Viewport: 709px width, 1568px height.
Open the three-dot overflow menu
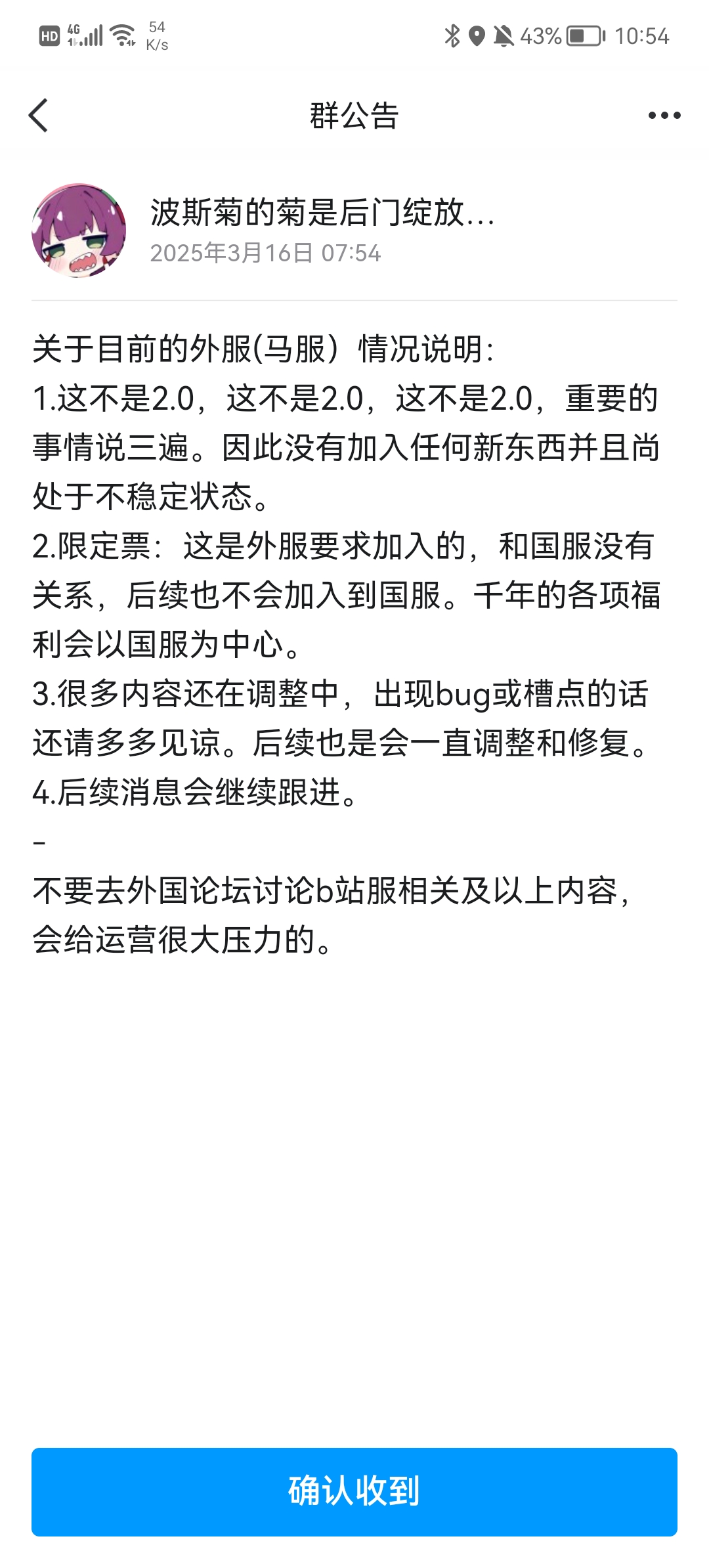click(x=664, y=116)
